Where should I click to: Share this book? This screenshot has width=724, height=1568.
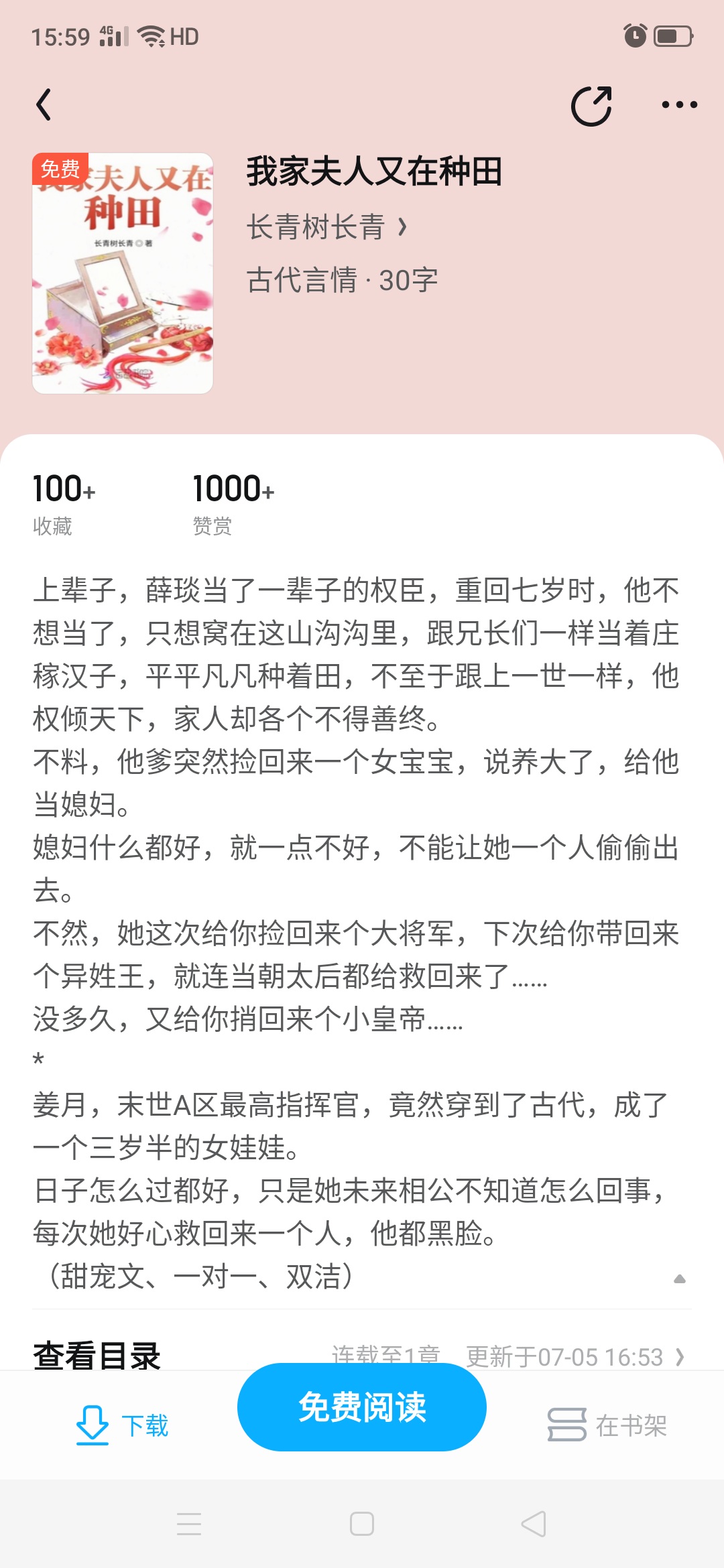591,106
